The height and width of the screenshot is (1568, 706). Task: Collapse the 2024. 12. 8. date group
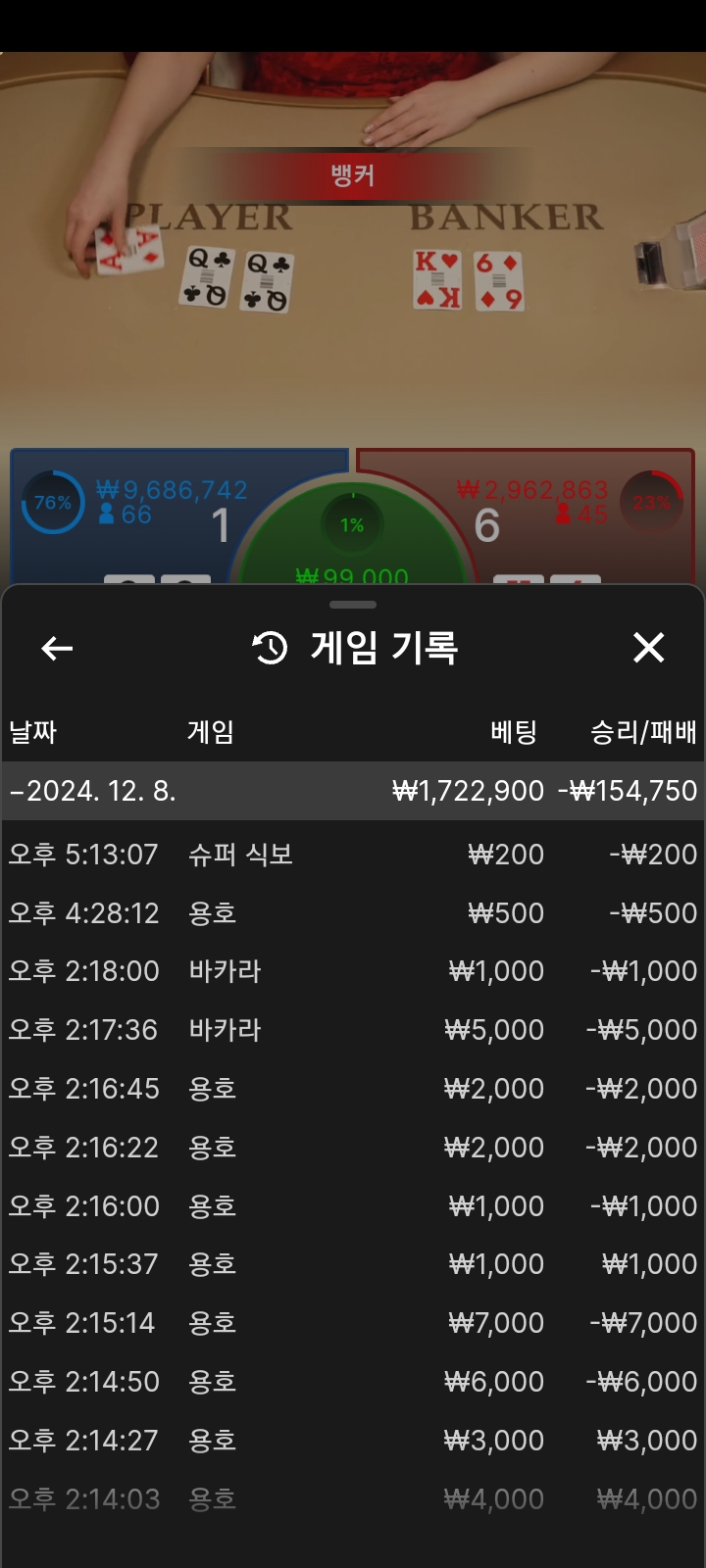[x=353, y=791]
